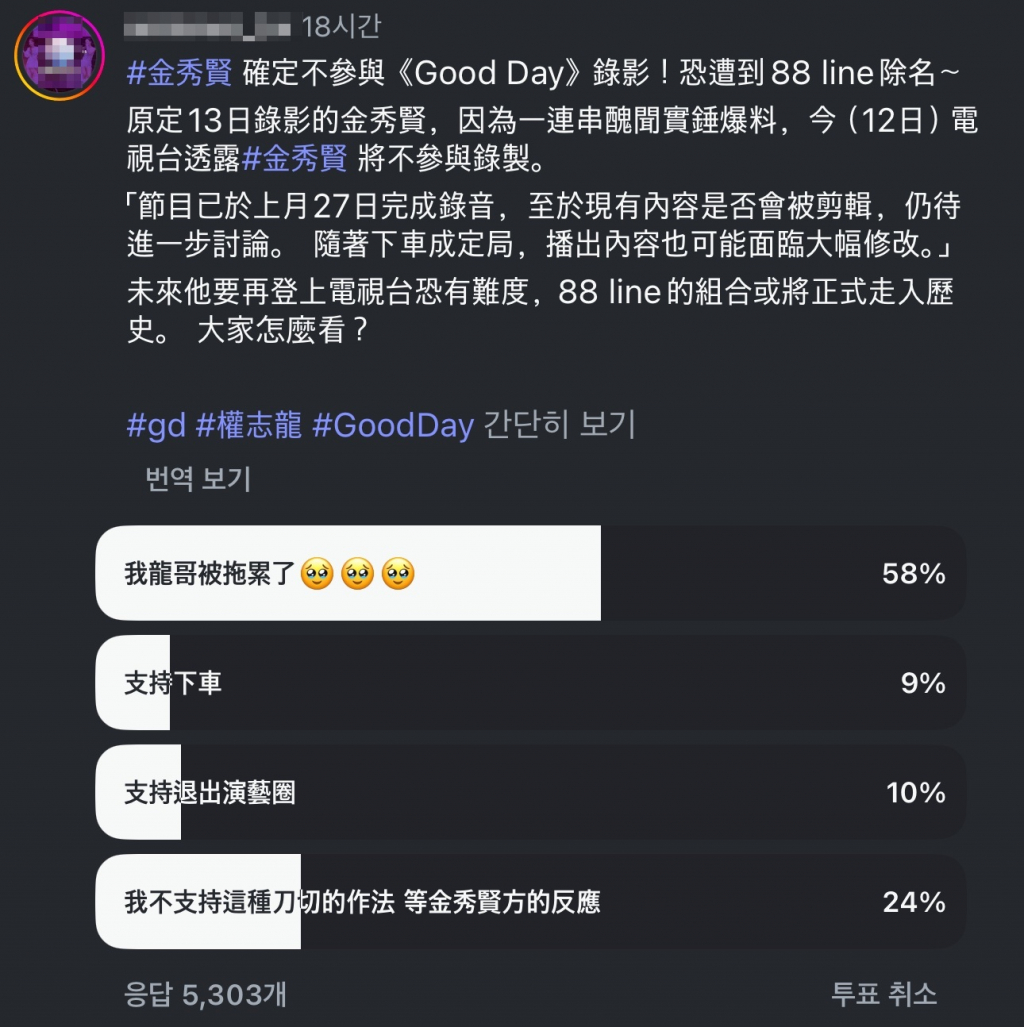Screen dimensions: 1024x1027
Task: Tap 번역 보기 to translate post
Action: 198,479
